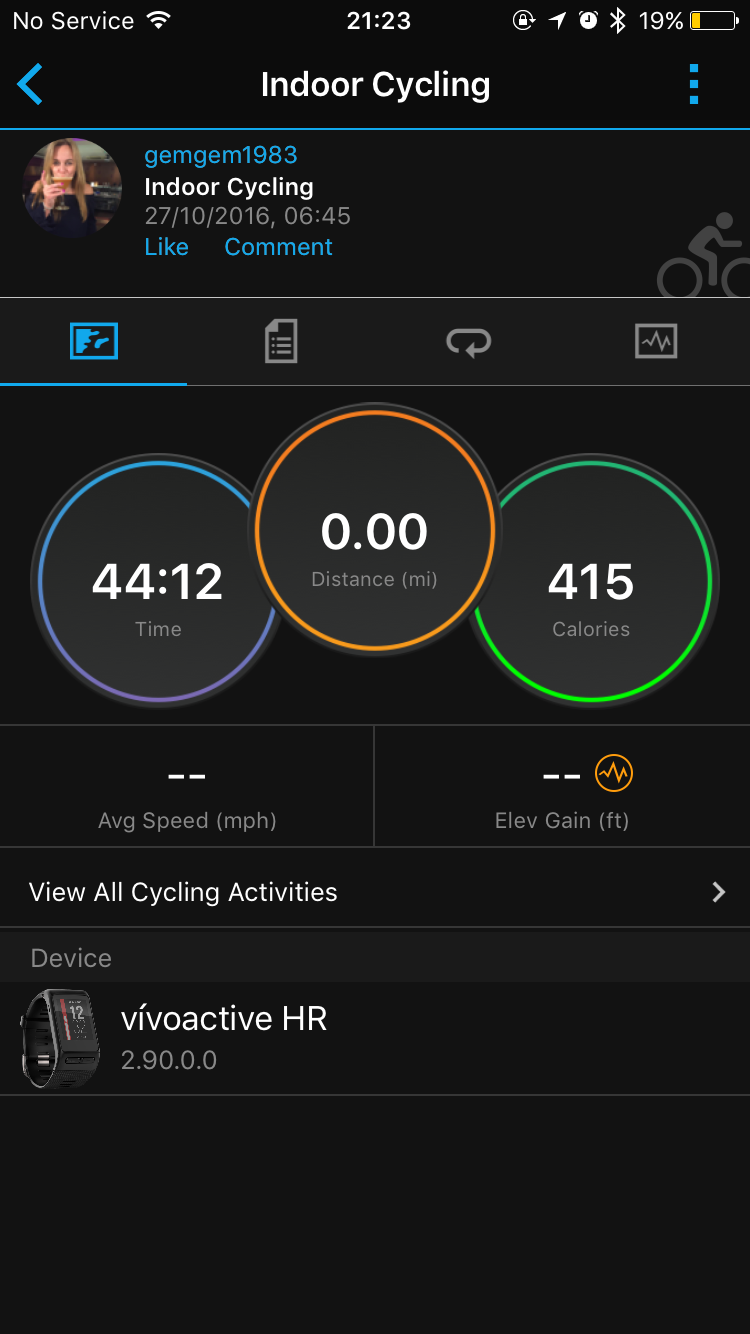Switch to the activity details list tab
The height and width of the screenshot is (1334, 750).
281,342
